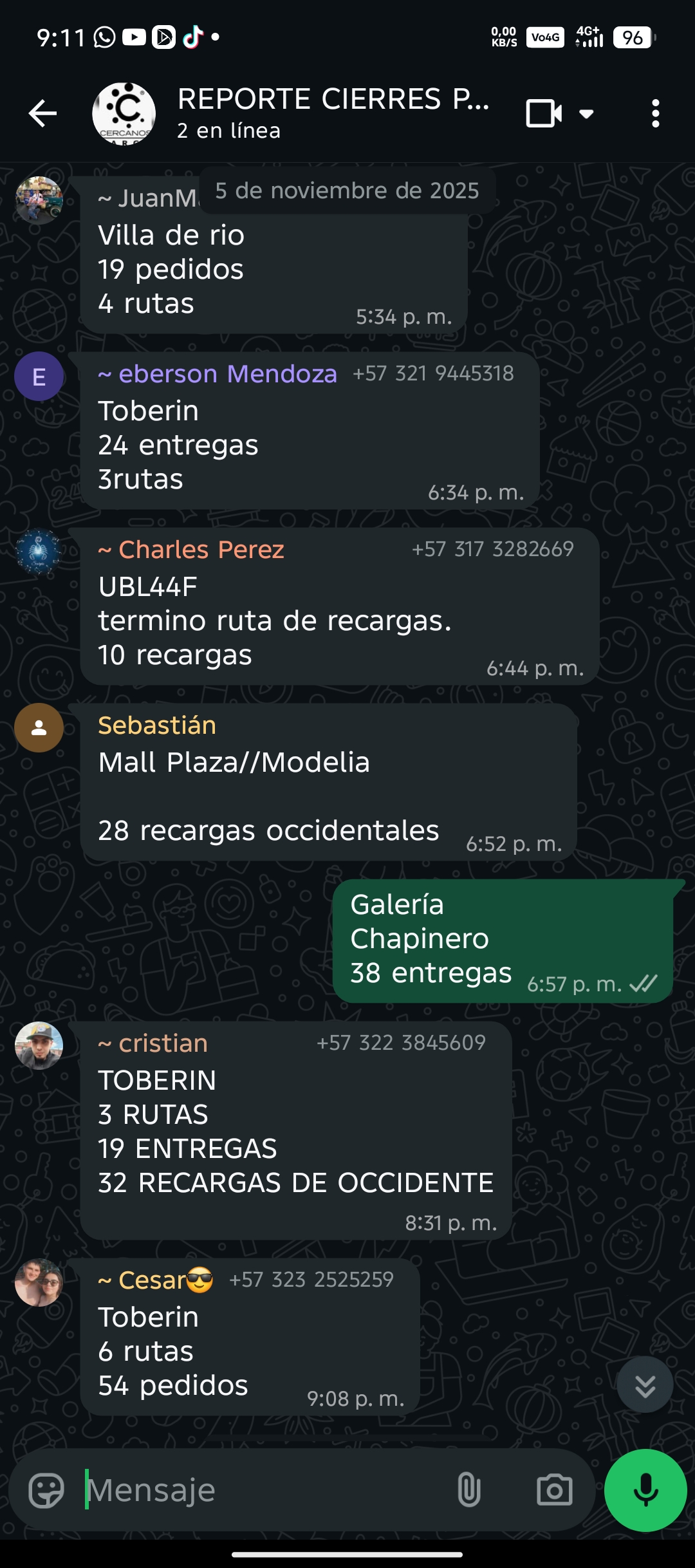The height and width of the screenshot is (1568, 695).
Task: Attach a file with the paperclip
Action: coord(468,1490)
